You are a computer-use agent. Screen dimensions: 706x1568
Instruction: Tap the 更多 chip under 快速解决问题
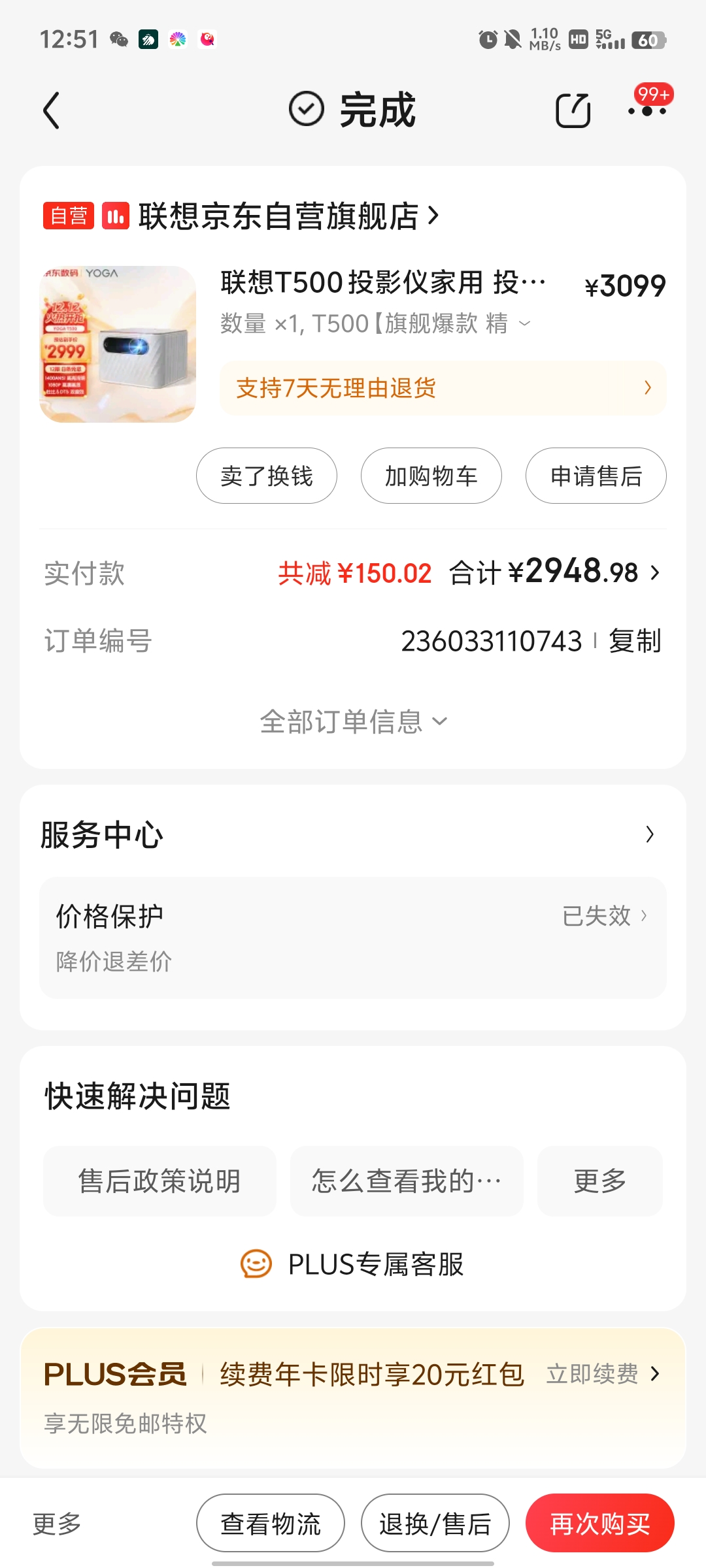(x=600, y=1181)
